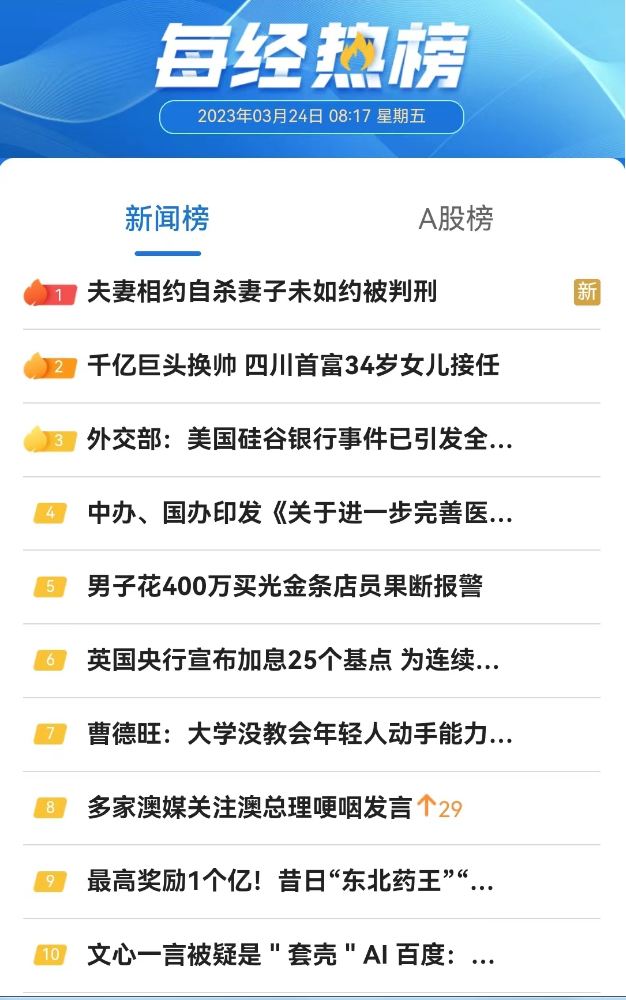Screen dimensions: 626x1000
Task: Open 英国央行宣布加息25个基点 story
Action: point(293,661)
